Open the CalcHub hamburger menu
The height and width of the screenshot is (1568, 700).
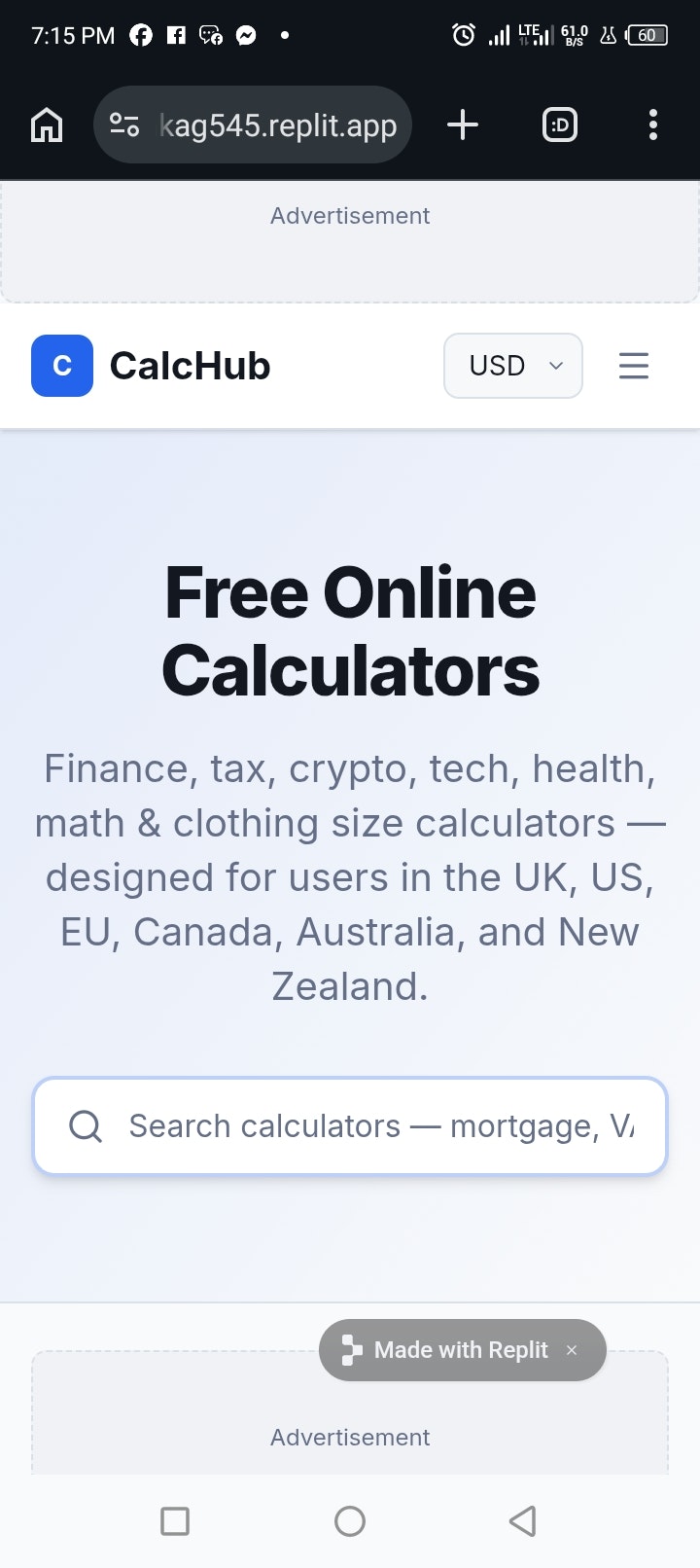pos(633,366)
